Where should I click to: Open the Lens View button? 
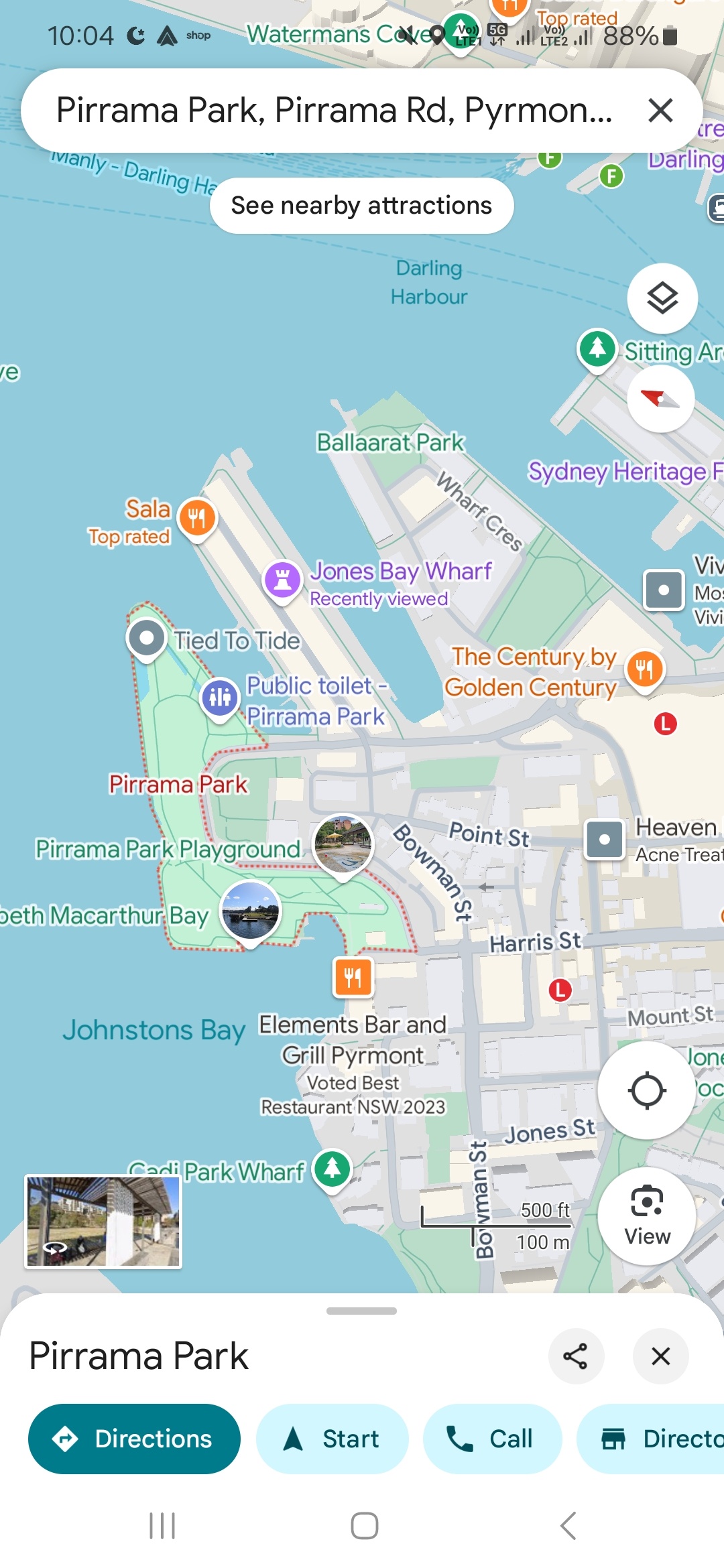[x=646, y=1216]
